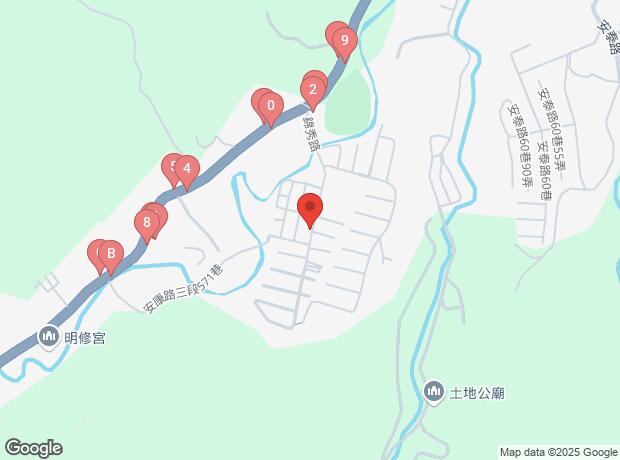Select the map marker labeled 4

tap(186, 170)
